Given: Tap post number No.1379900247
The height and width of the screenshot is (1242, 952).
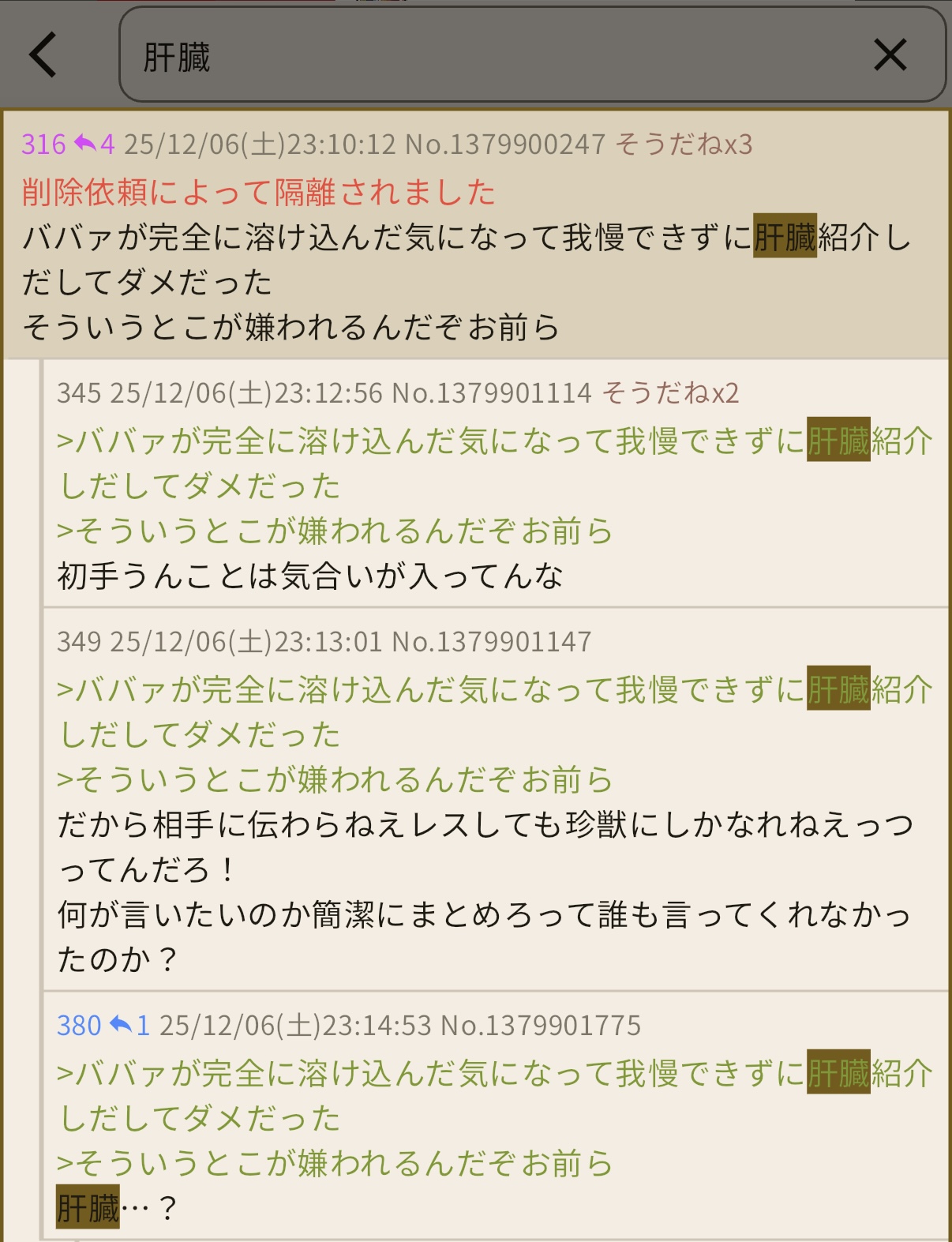Looking at the screenshot, I should pos(505,144).
